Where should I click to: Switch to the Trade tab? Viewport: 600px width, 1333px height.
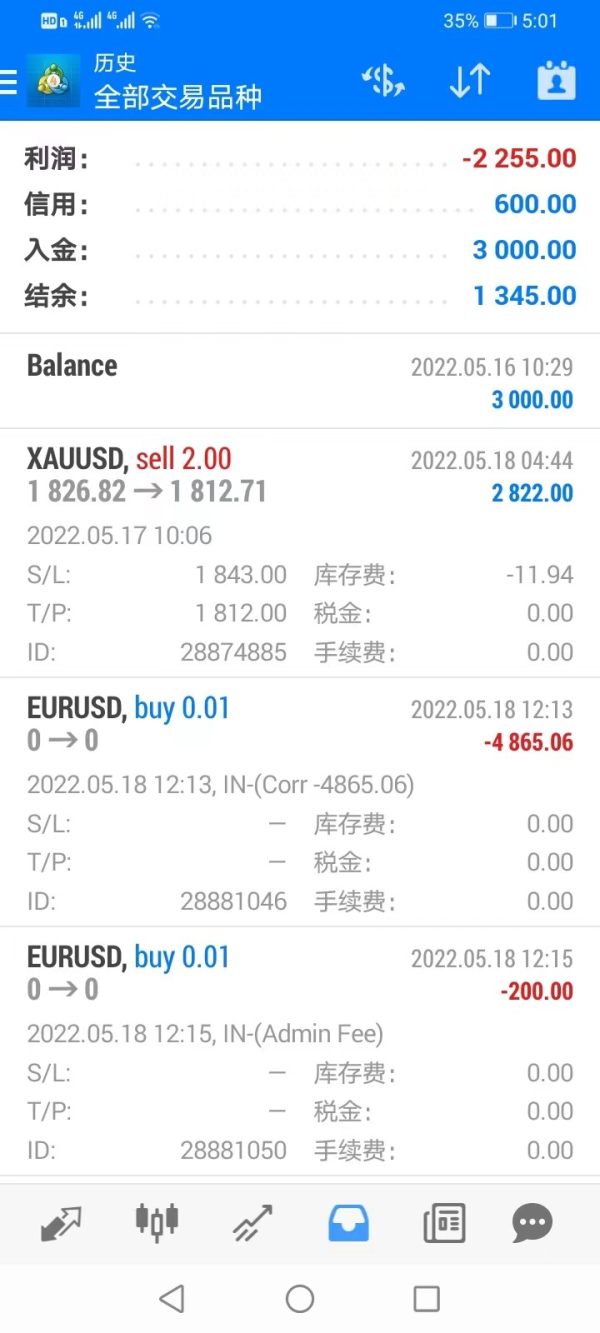252,1222
